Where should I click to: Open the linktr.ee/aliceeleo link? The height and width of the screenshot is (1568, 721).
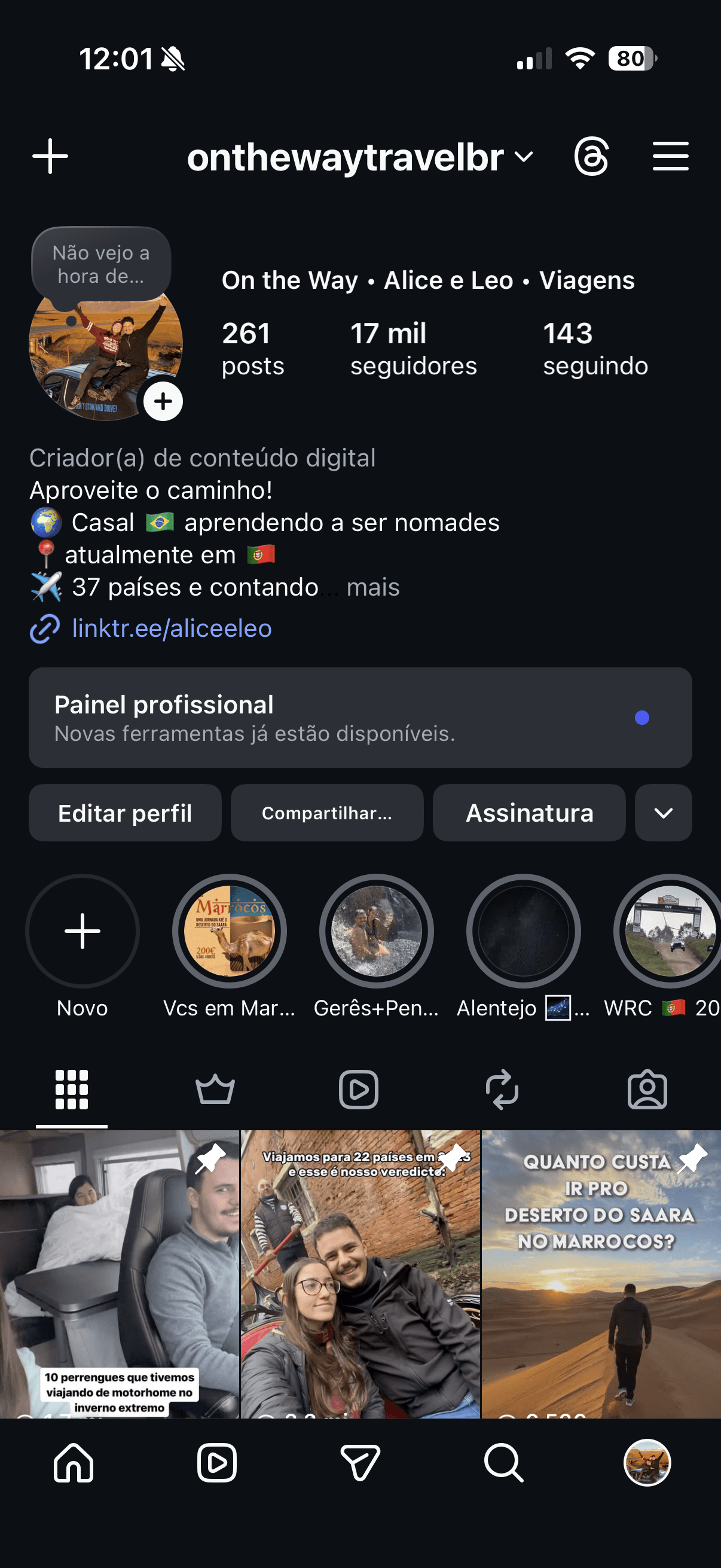172,628
